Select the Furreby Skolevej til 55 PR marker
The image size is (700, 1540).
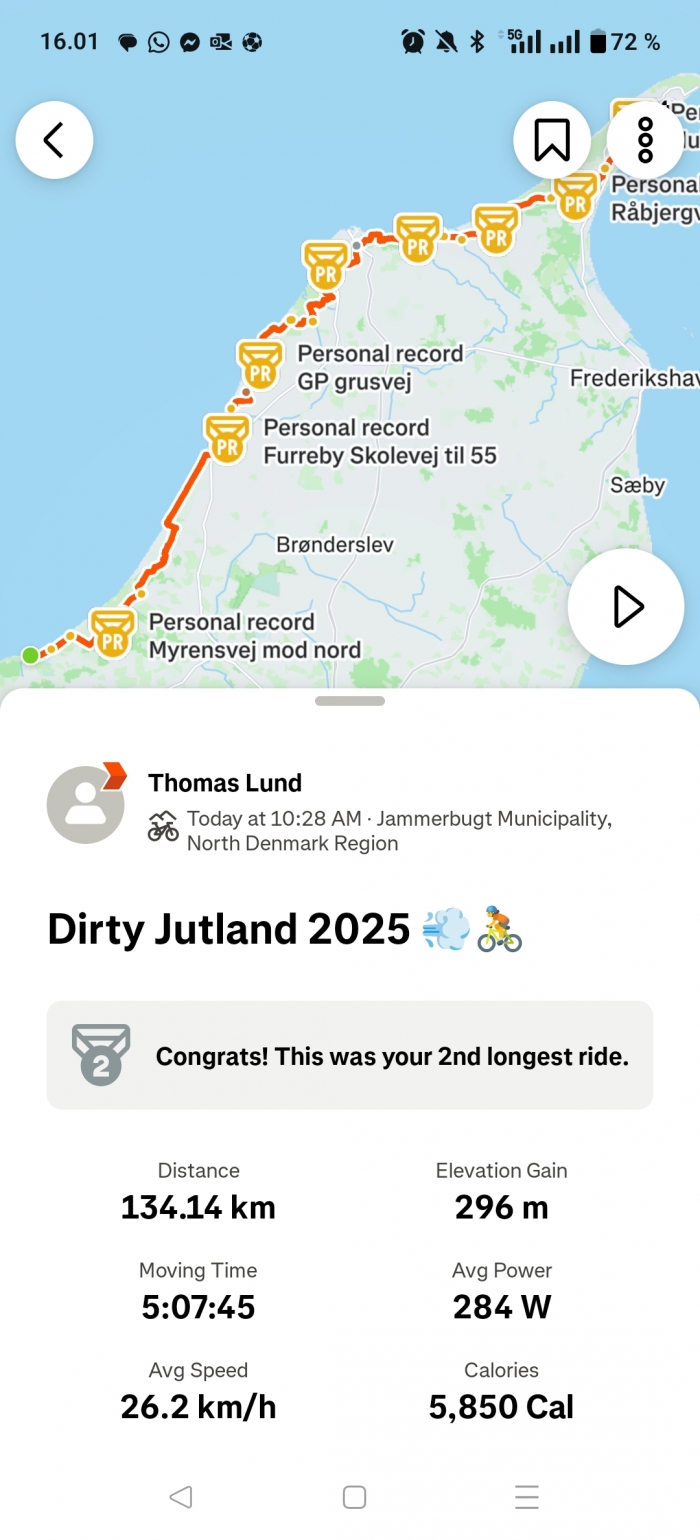click(227, 439)
